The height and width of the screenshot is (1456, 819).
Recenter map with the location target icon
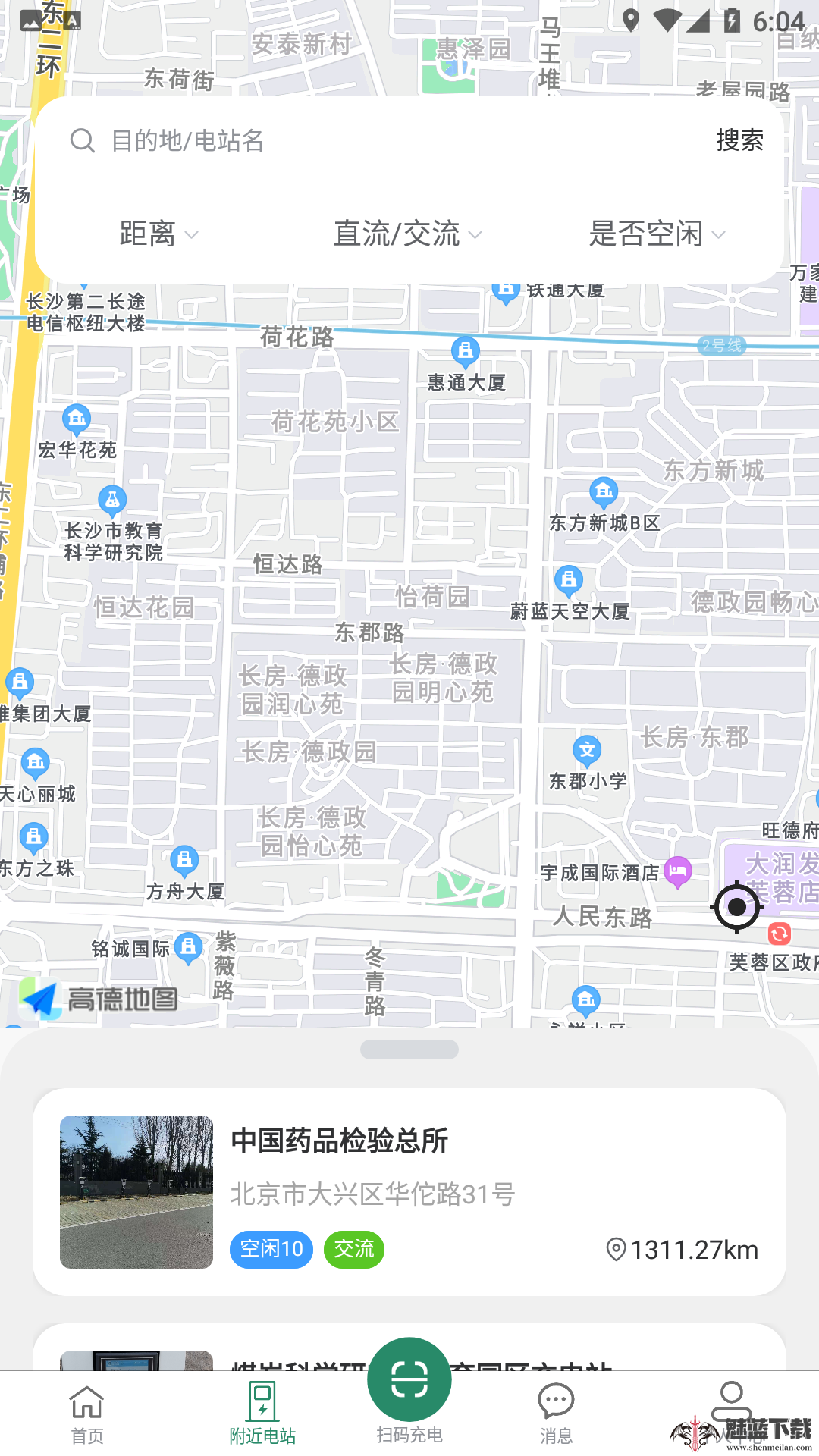736,906
